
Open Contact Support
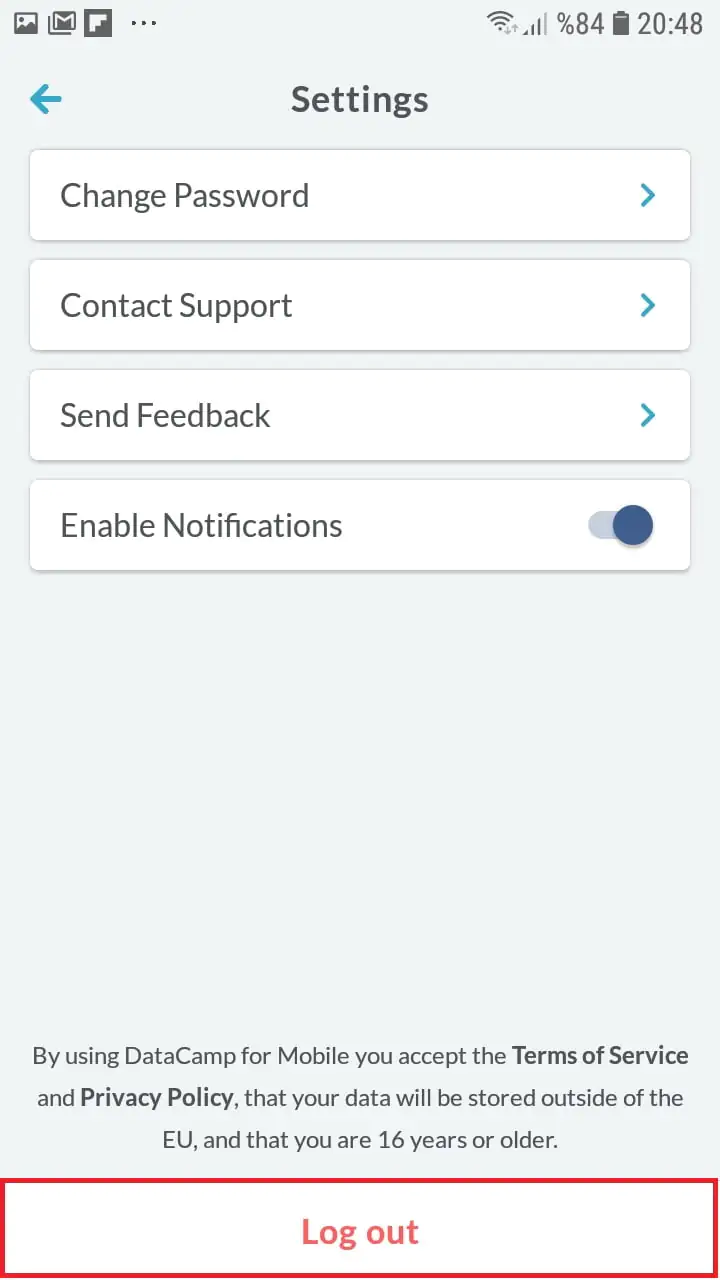[360, 305]
